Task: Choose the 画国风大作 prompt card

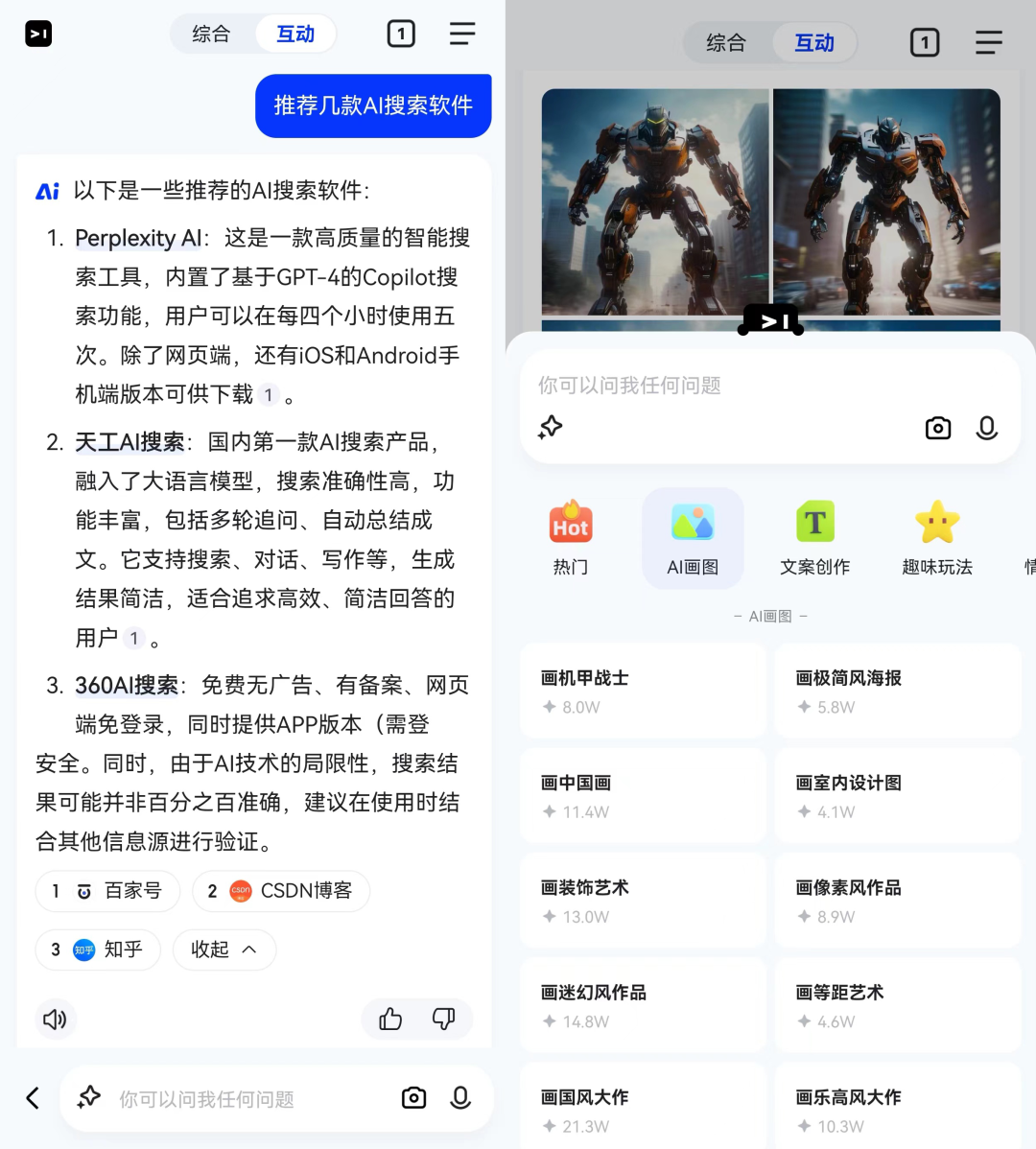Action: pyautogui.click(x=643, y=1108)
